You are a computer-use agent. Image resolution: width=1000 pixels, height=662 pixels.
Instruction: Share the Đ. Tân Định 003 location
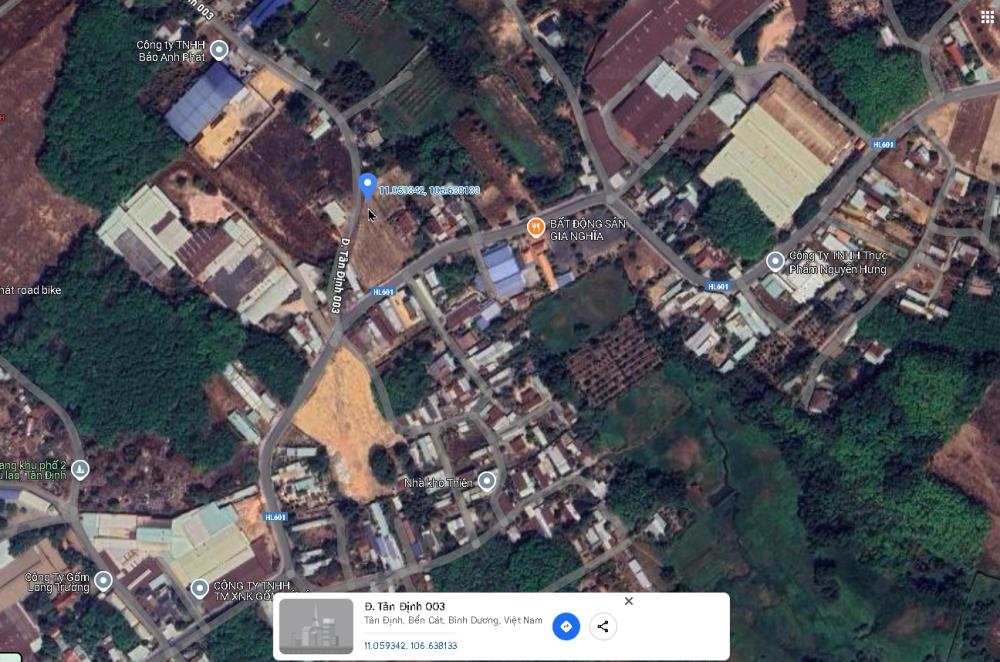(603, 627)
